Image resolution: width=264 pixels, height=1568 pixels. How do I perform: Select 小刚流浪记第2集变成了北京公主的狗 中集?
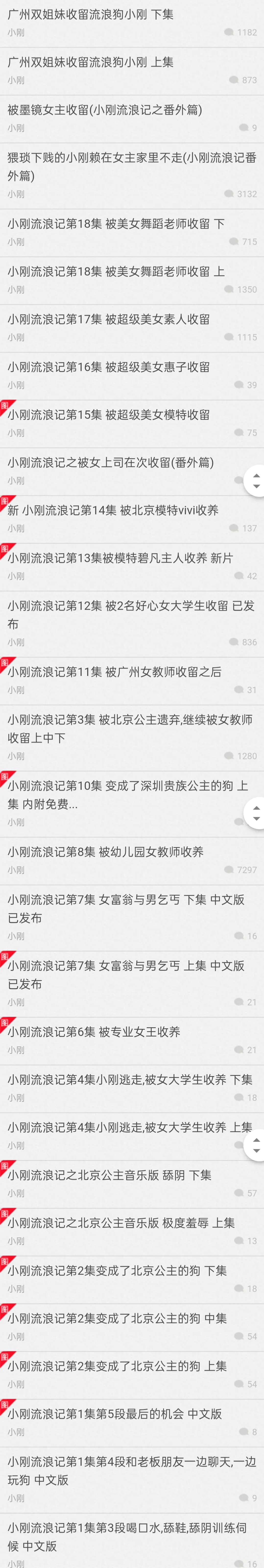[117, 1319]
